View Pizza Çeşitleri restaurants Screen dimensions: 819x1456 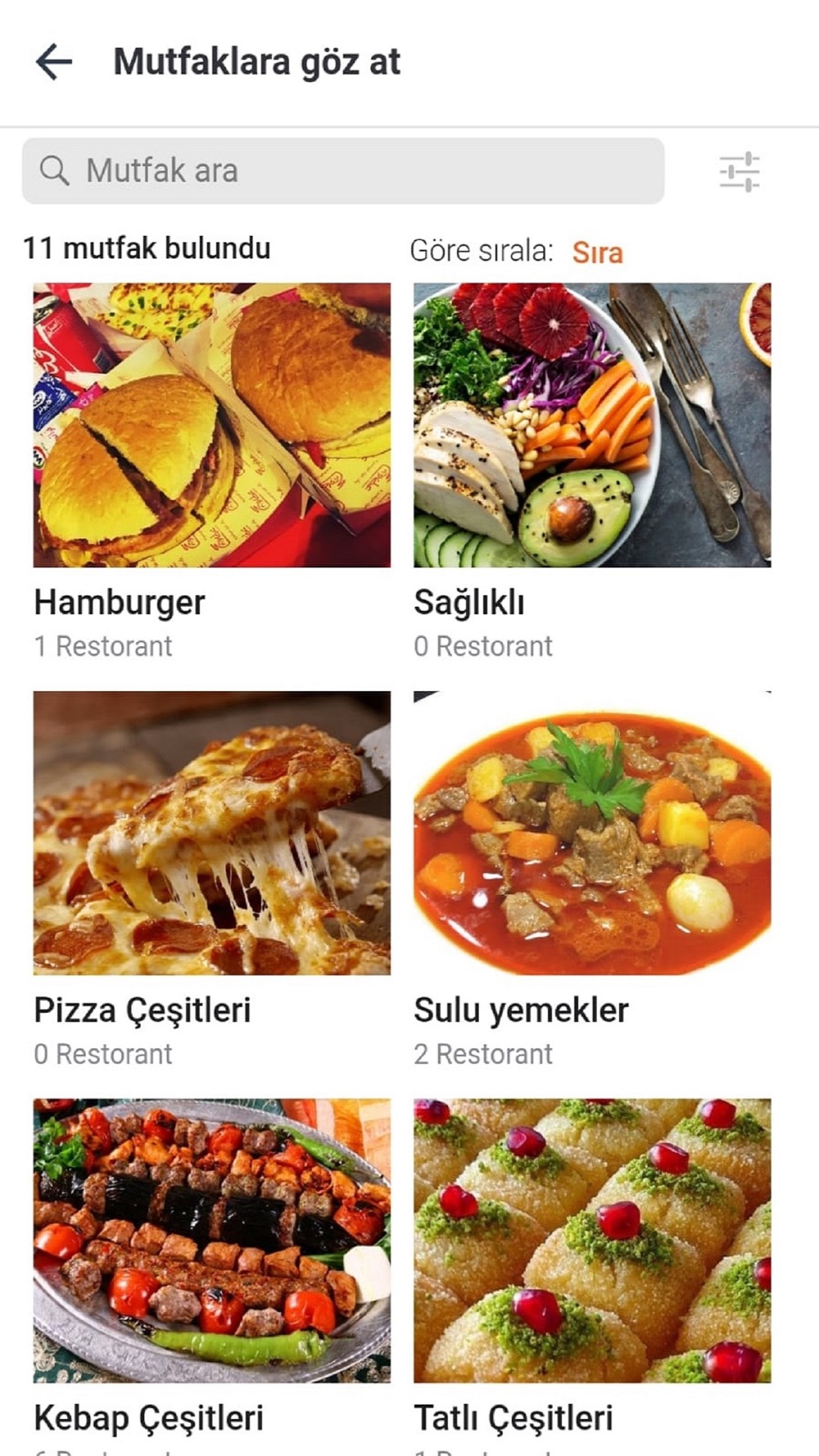tap(211, 833)
